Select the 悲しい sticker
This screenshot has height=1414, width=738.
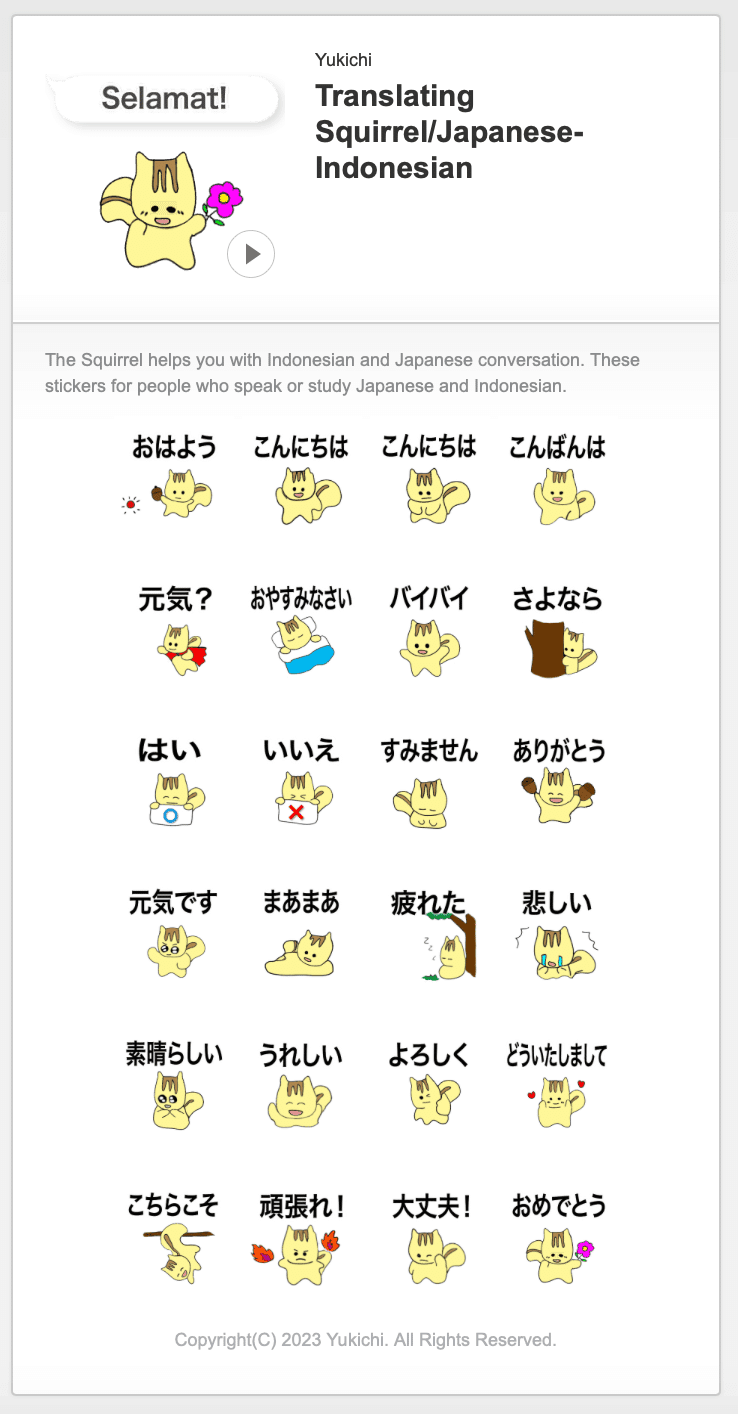point(558,934)
